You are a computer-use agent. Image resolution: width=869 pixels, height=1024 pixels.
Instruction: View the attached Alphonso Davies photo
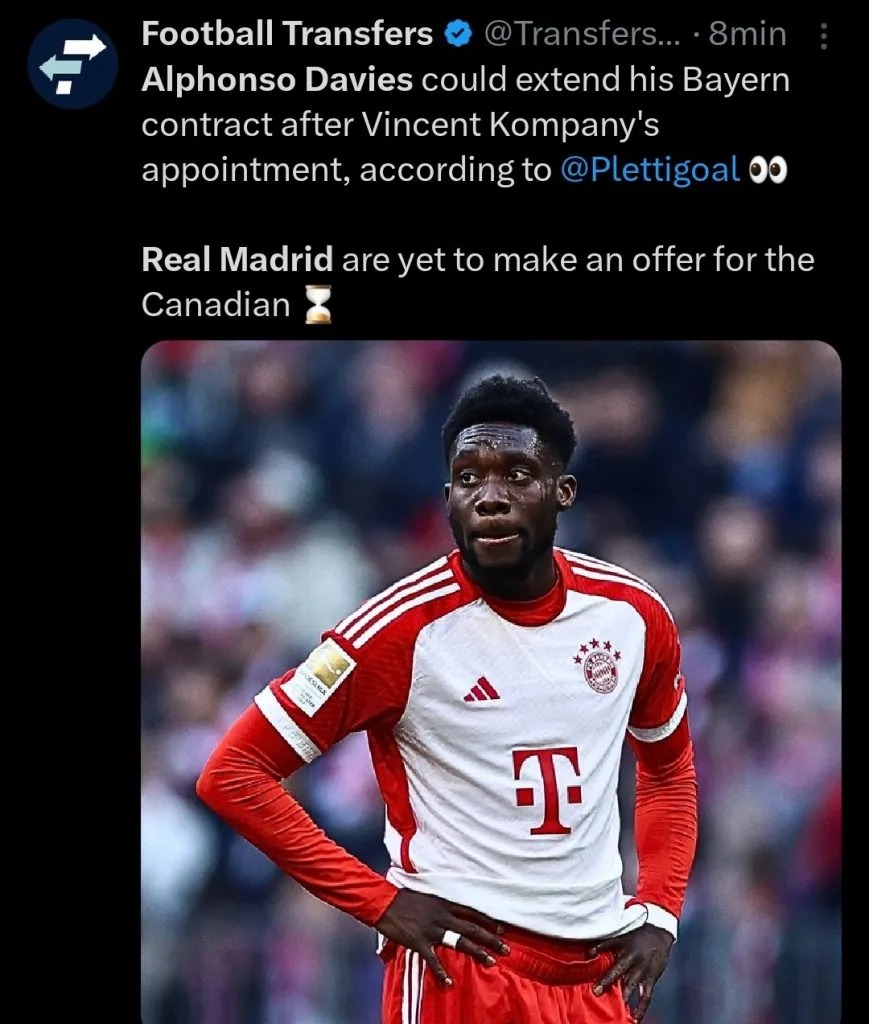(490, 680)
